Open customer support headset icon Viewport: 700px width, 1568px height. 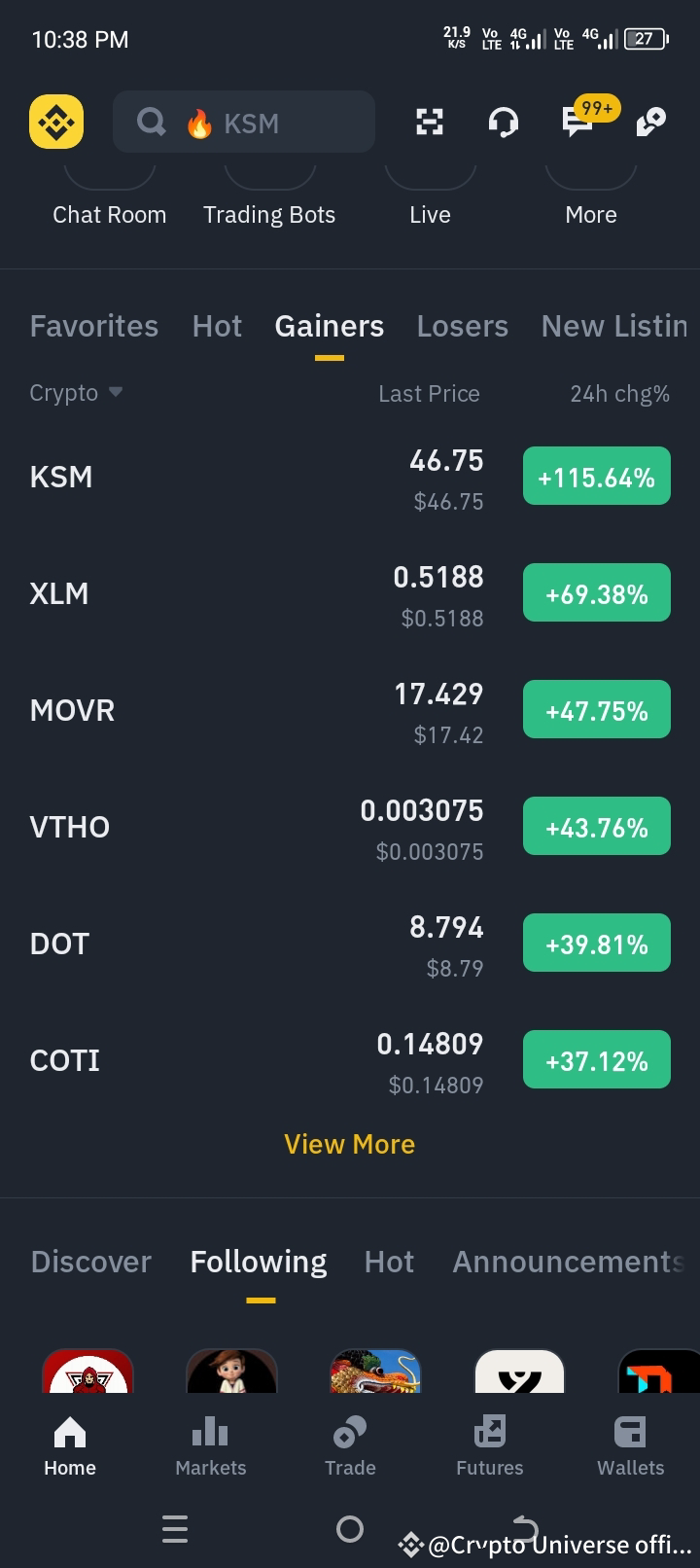pyautogui.click(x=503, y=122)
